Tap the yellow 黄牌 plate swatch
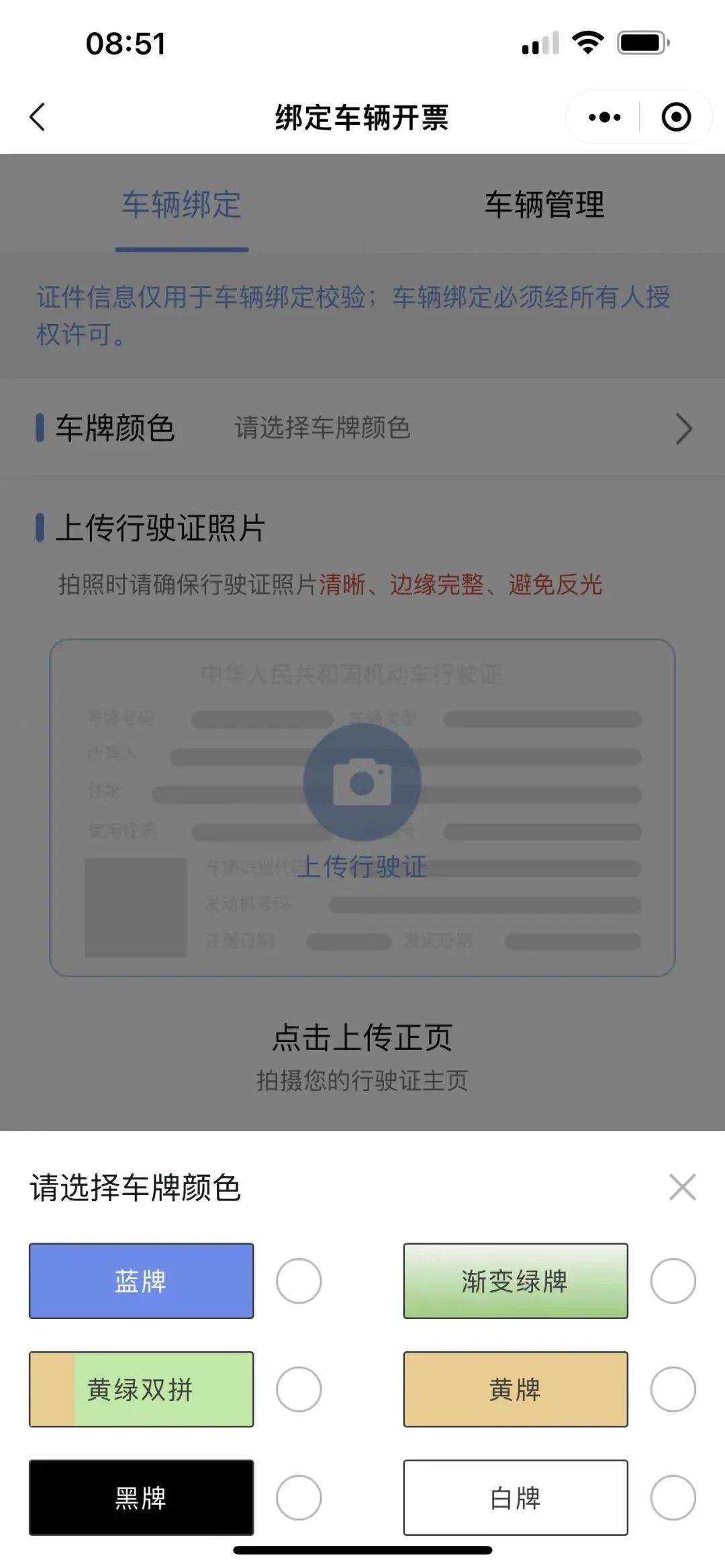Screen dimensions: 725x1568 (x=515, y=1389)
